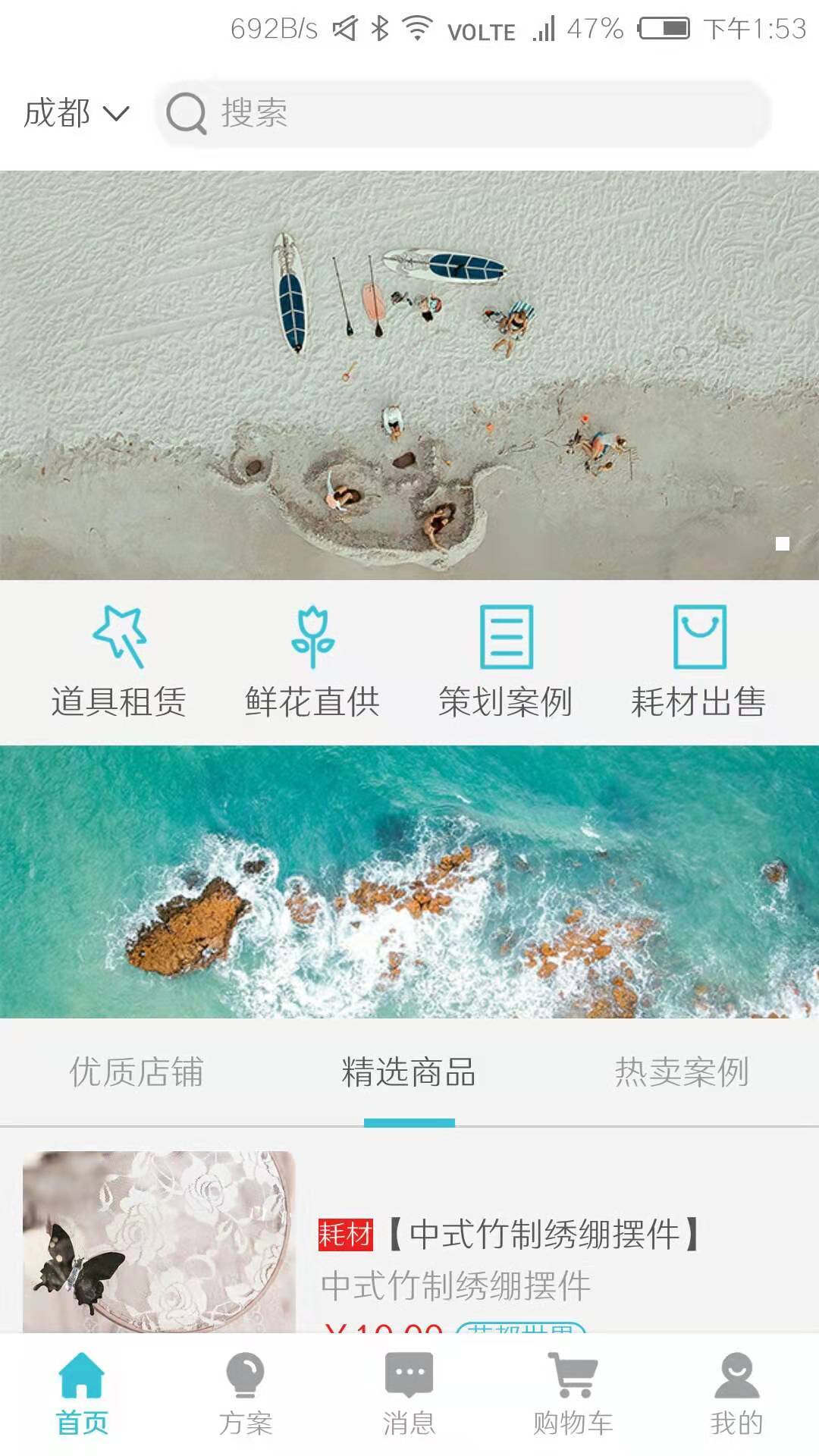
Task: Open the beach banner at top
Action: [409, 375]
